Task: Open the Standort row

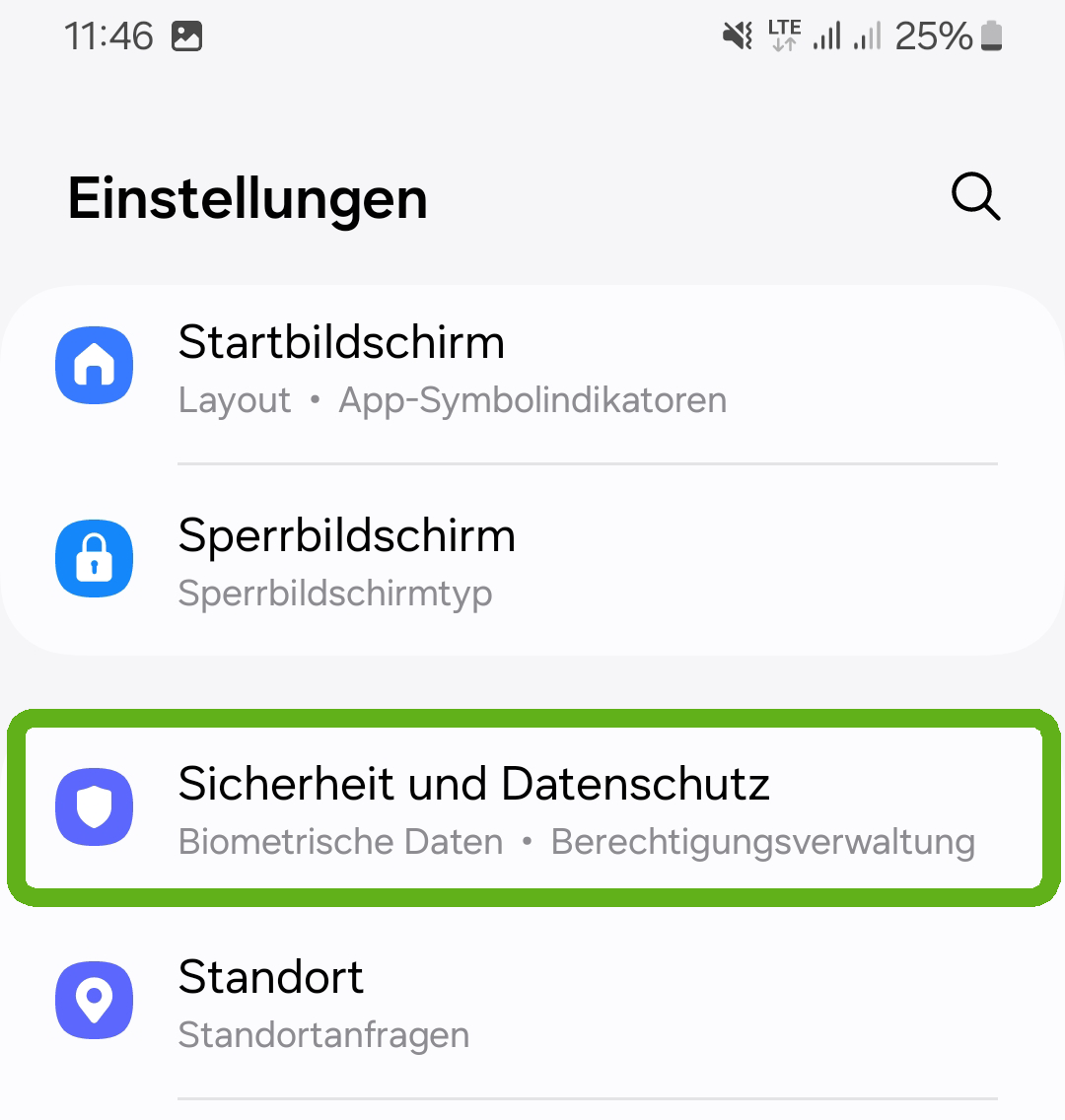Action: tap(532, 1002)
